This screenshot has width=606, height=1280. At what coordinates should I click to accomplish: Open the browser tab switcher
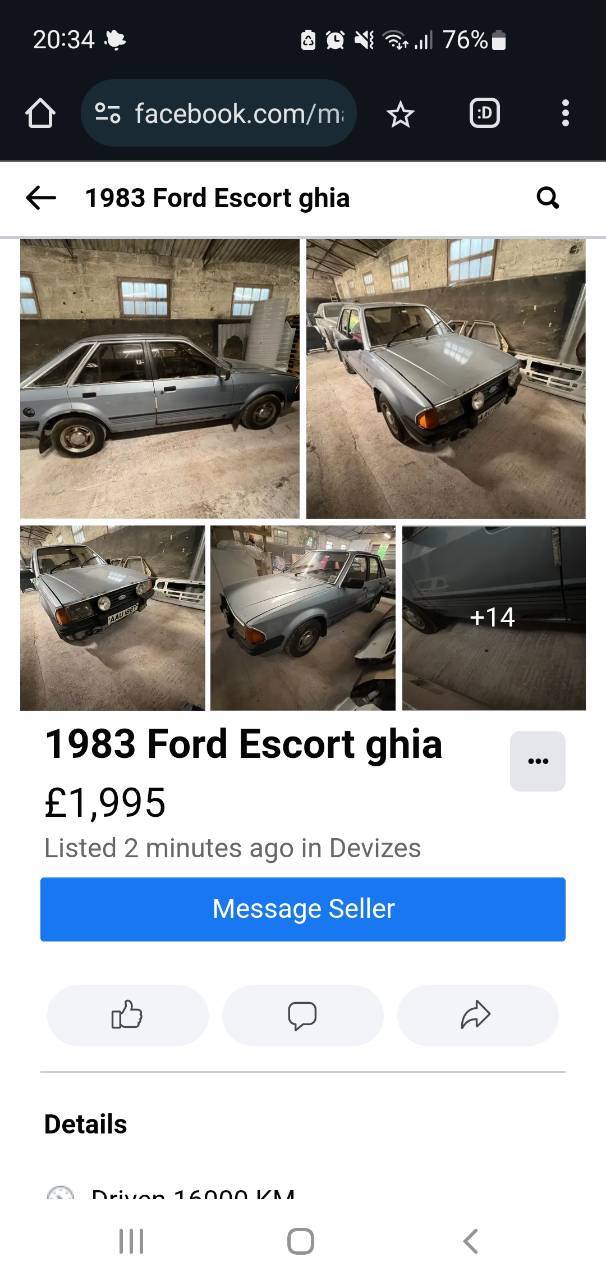coord(484,114)
